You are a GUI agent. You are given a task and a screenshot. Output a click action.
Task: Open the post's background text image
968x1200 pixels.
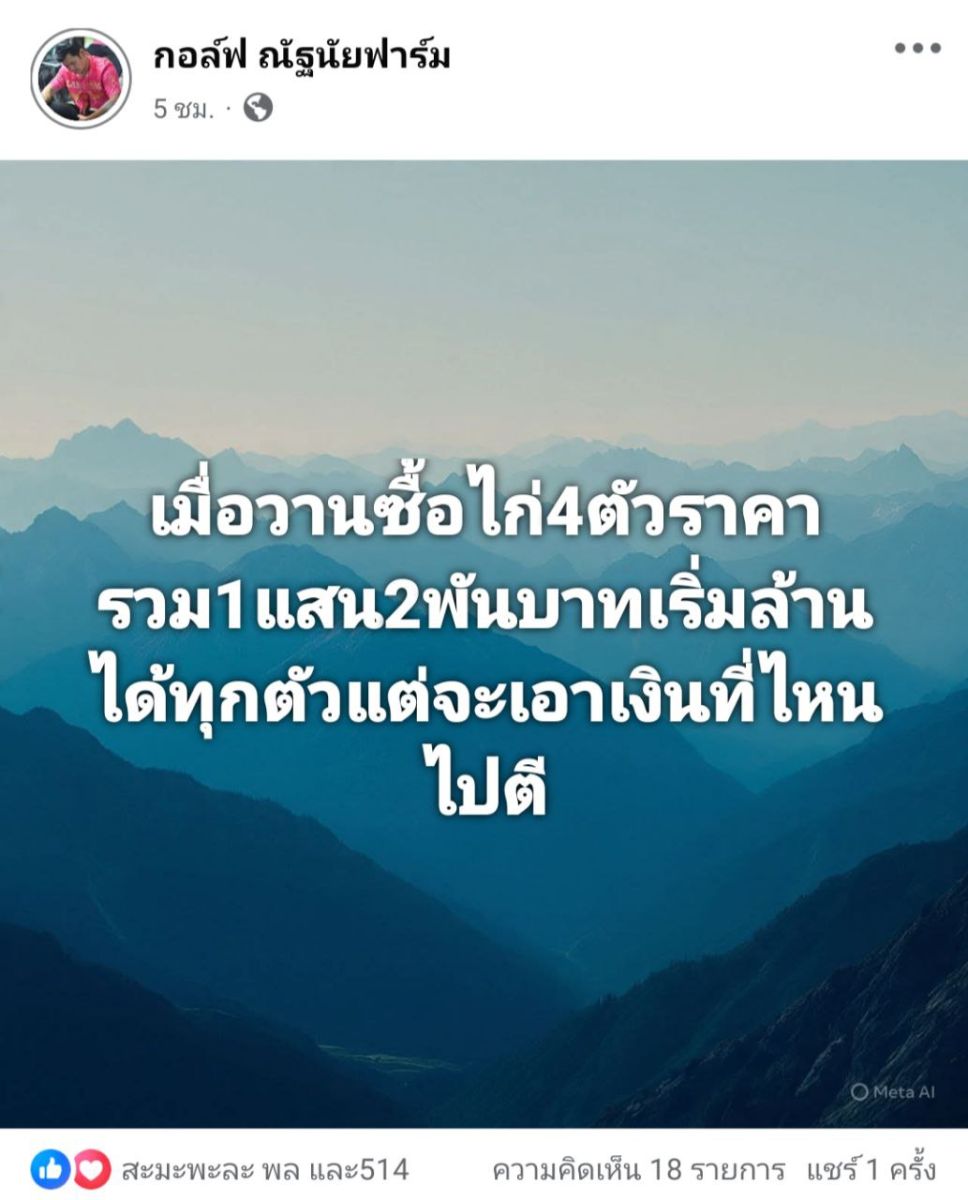(484, 644)
